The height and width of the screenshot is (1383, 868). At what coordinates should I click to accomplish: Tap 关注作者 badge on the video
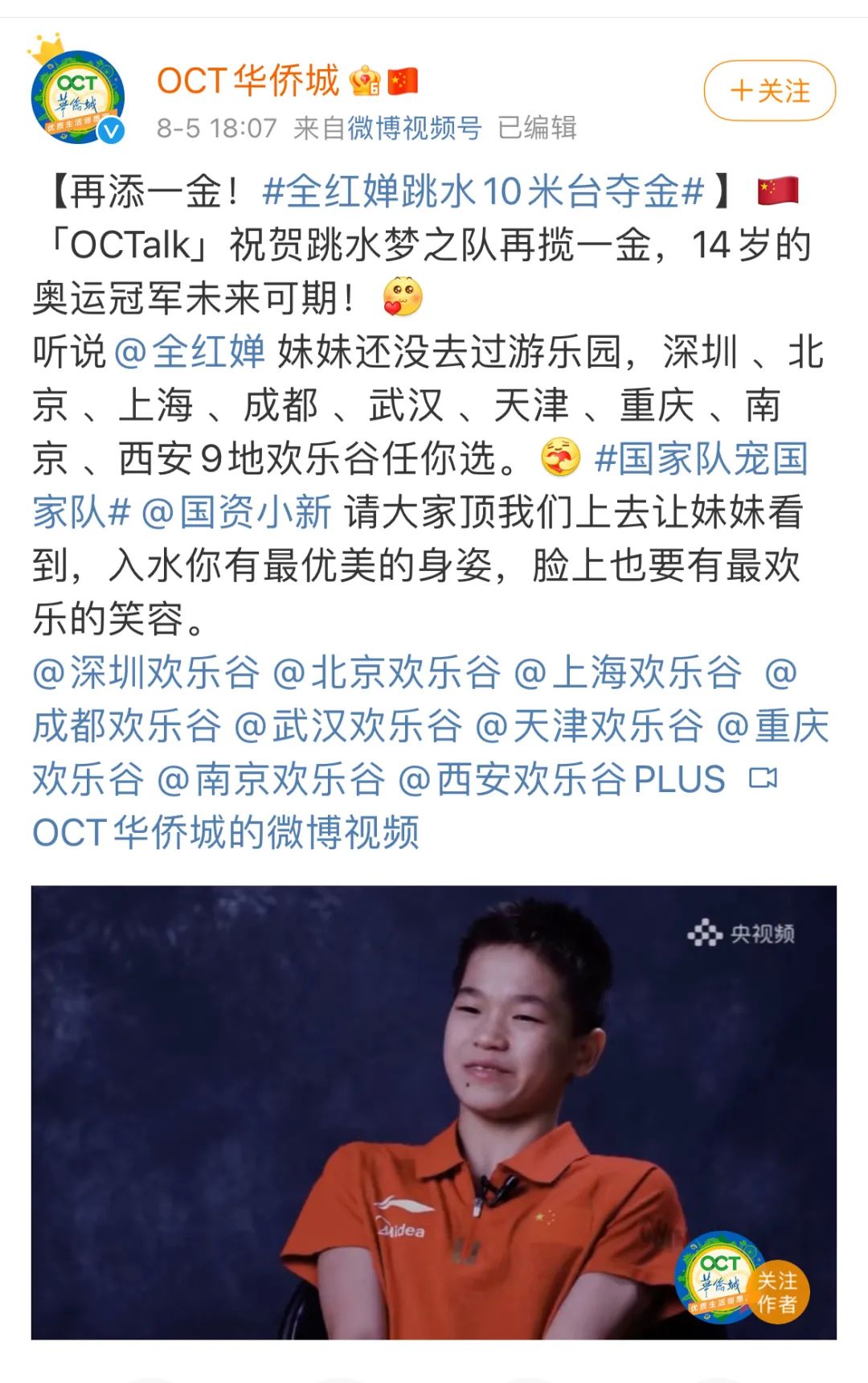click(x=776, y=1292)
